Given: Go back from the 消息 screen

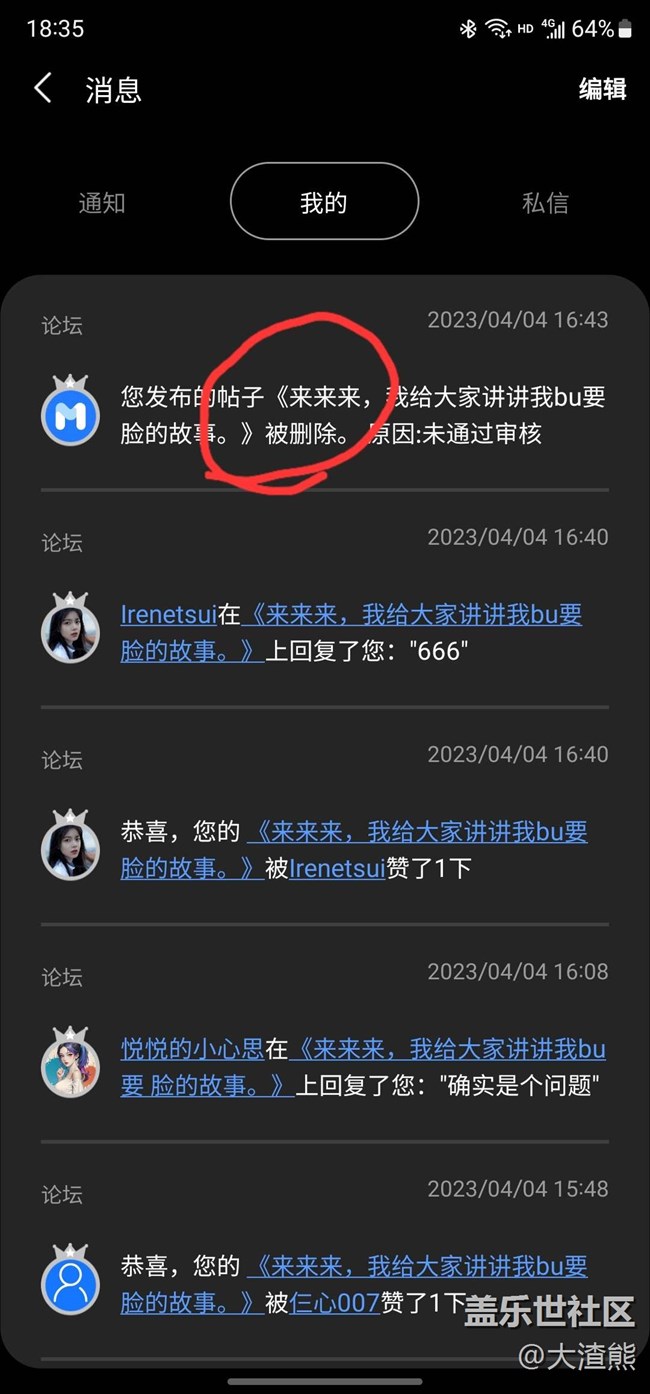Looking at the screenshot, I should [x=43, y=88].
